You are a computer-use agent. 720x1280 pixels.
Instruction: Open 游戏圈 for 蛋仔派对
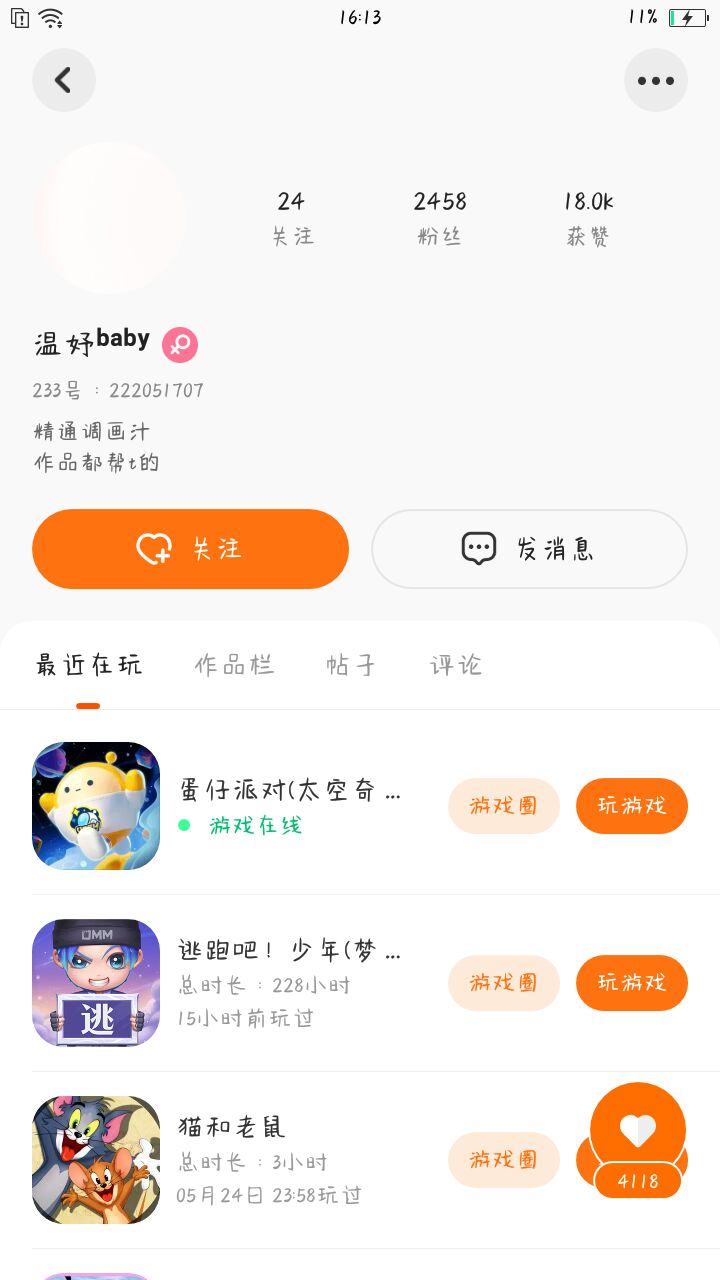coord(503,806)
